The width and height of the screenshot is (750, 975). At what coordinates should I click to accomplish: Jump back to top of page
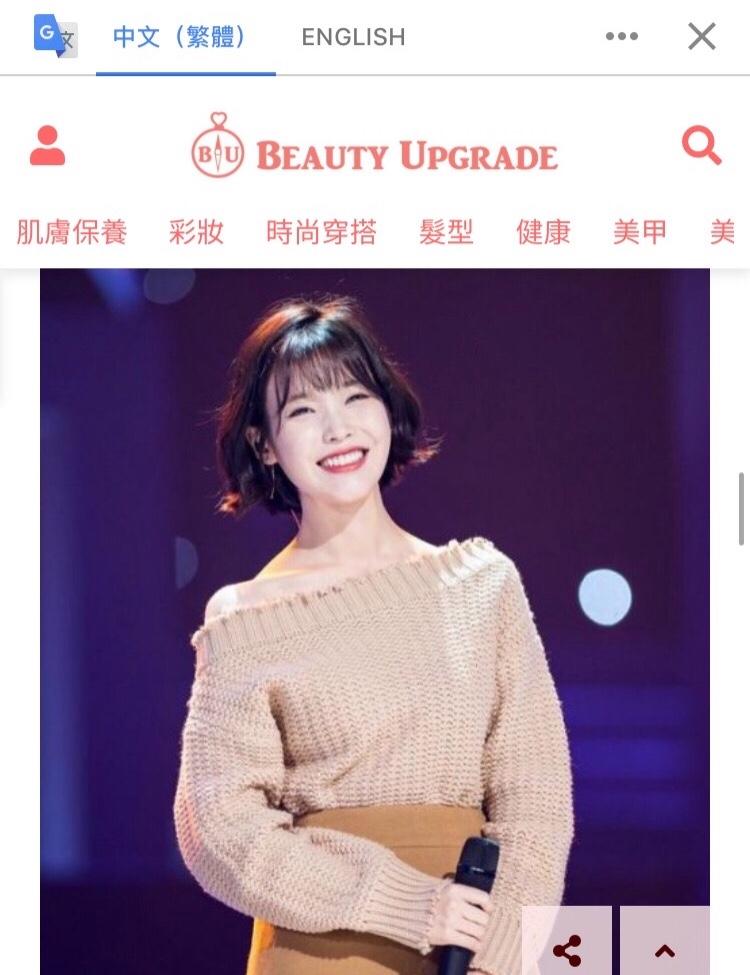coord(664,949)
